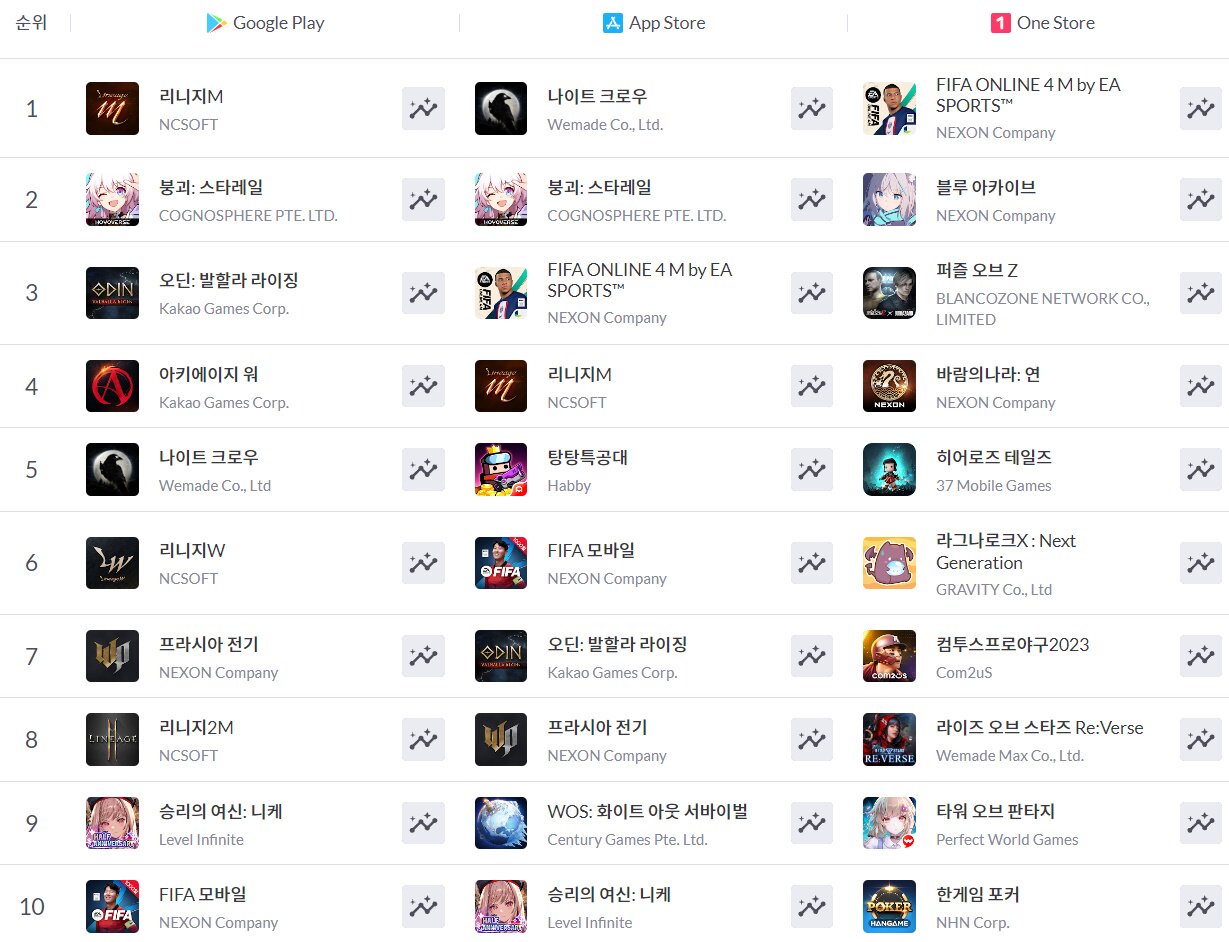The image size is (1229, 942).
Task: Open trend chart for 리니지M on Google Play
Action: coord(423,109)
